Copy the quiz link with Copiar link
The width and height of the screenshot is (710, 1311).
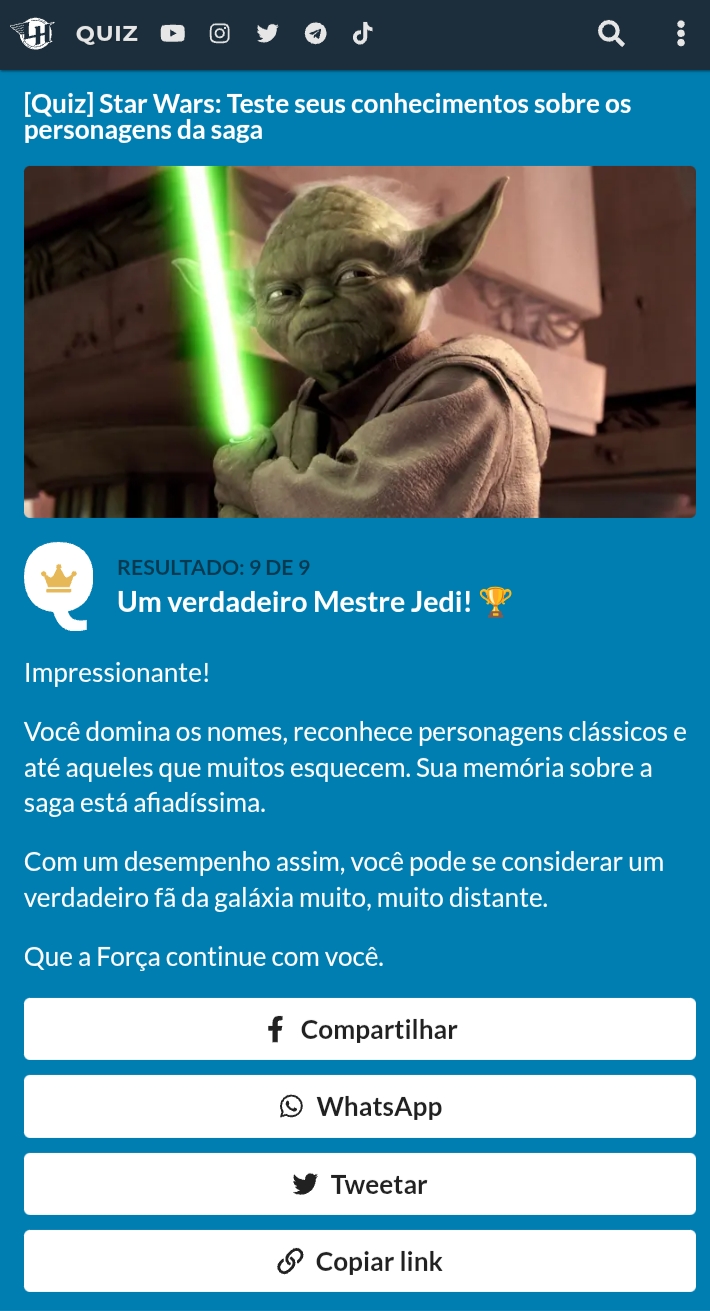[x=360, y=1261]
